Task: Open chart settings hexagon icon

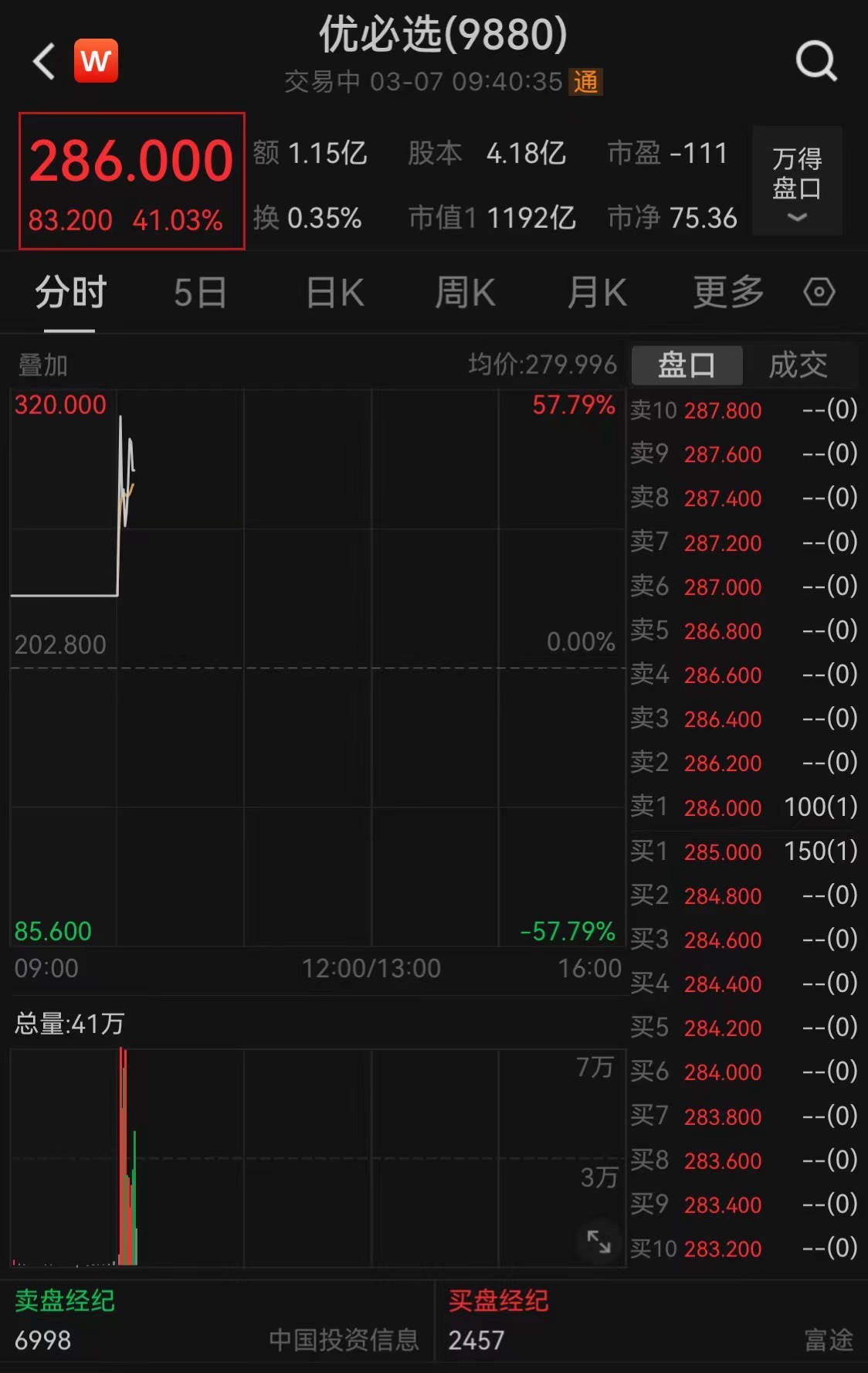Action: pyautogui.click(x=819, y=293)
